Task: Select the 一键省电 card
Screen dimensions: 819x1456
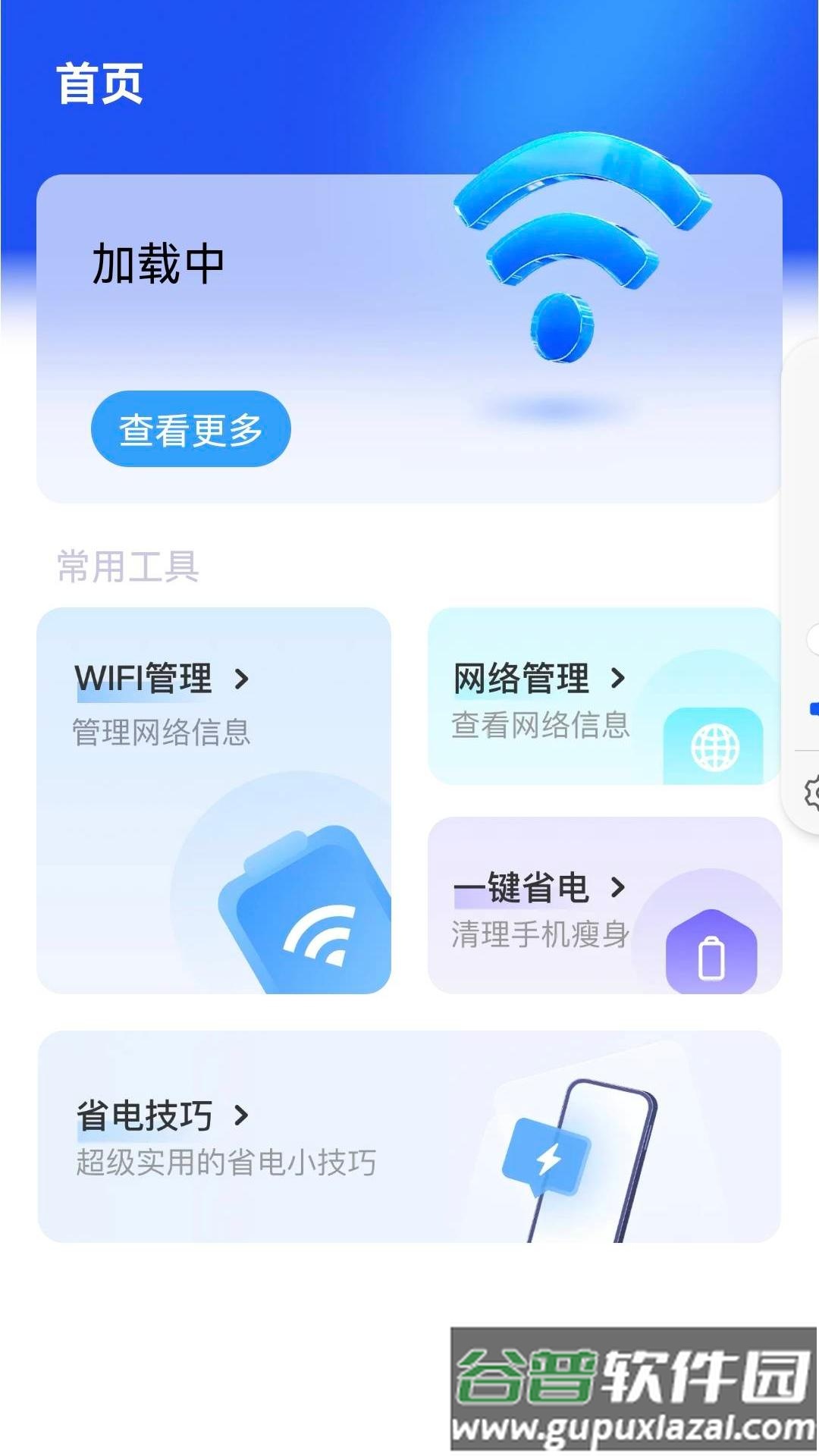Action: coord(604,905)
